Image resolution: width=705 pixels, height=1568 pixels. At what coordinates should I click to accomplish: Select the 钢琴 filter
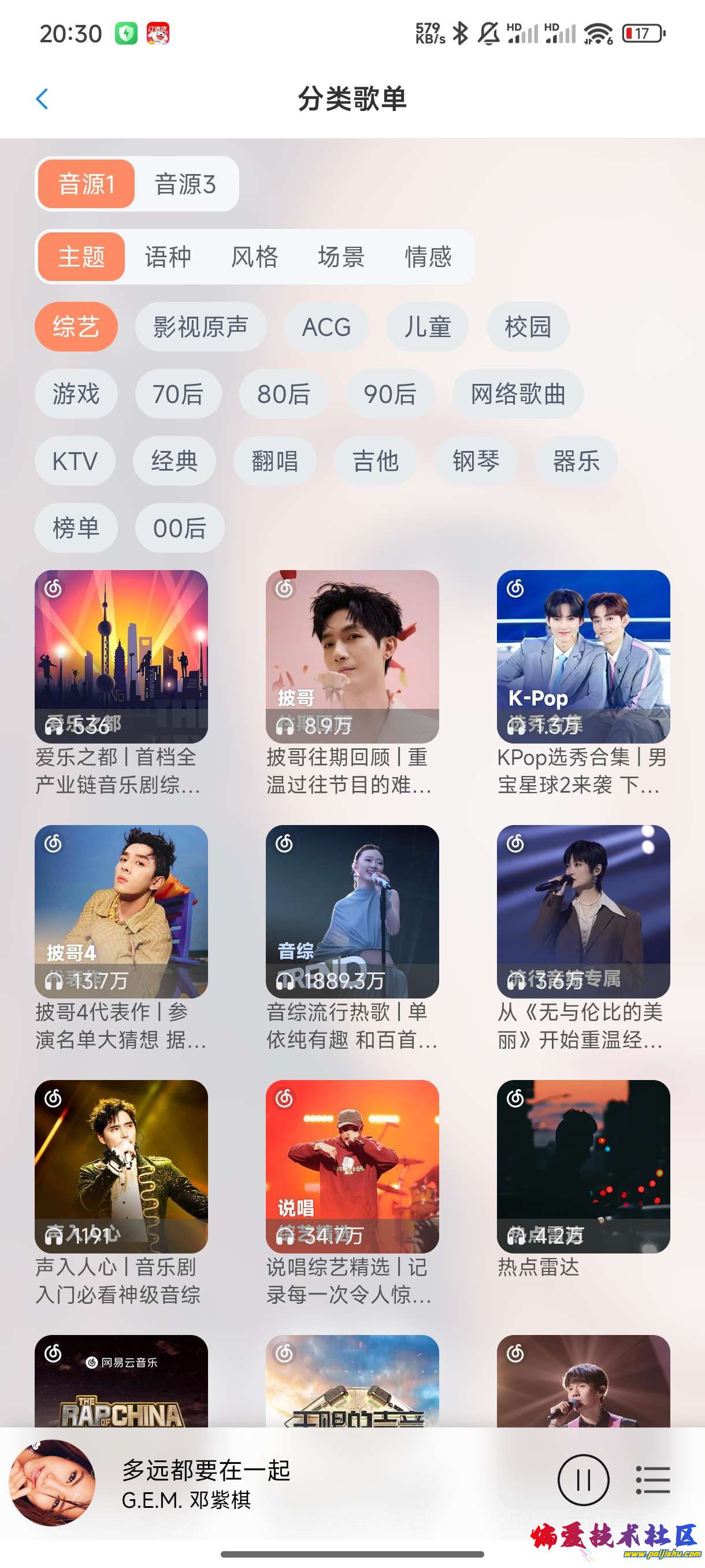tap(476, 461)
